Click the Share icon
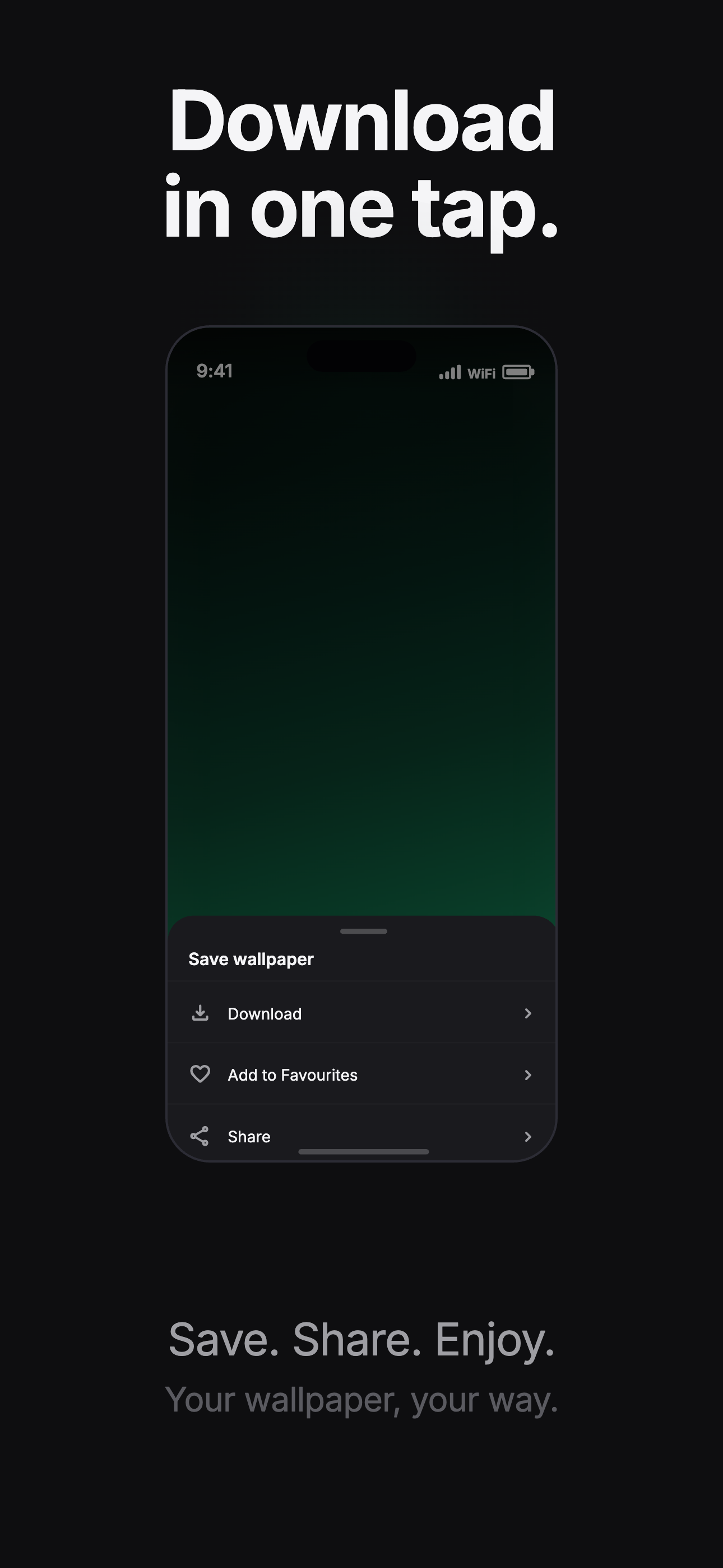The width and height of the screenshot is (723, 1568). [201, 1136]
